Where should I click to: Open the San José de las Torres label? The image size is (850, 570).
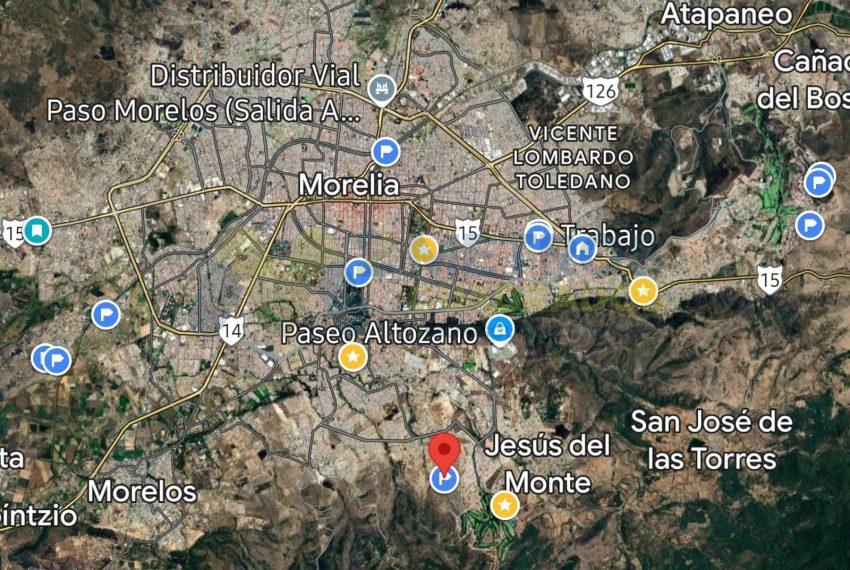[x=711, y=440]
